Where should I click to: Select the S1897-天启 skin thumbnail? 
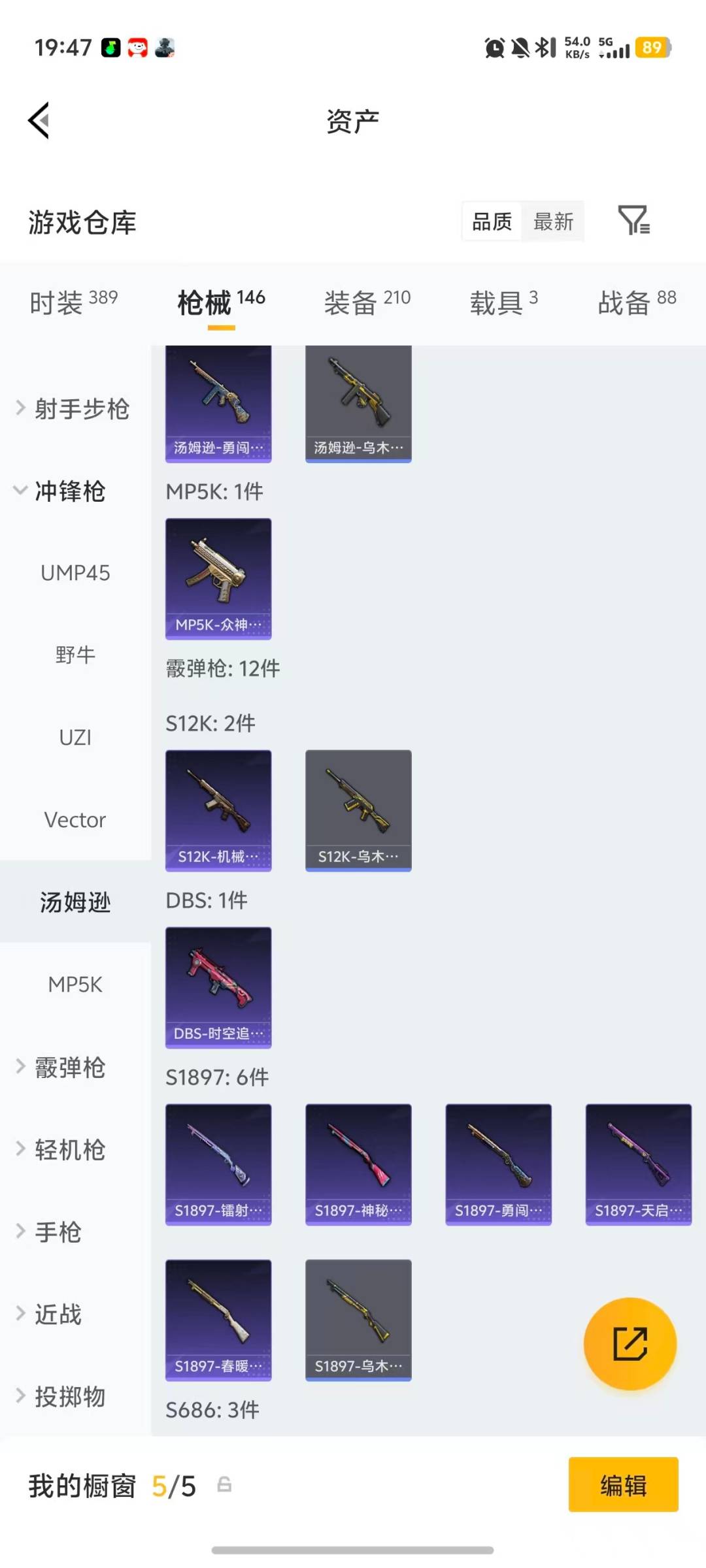(x=638, y=1165)
